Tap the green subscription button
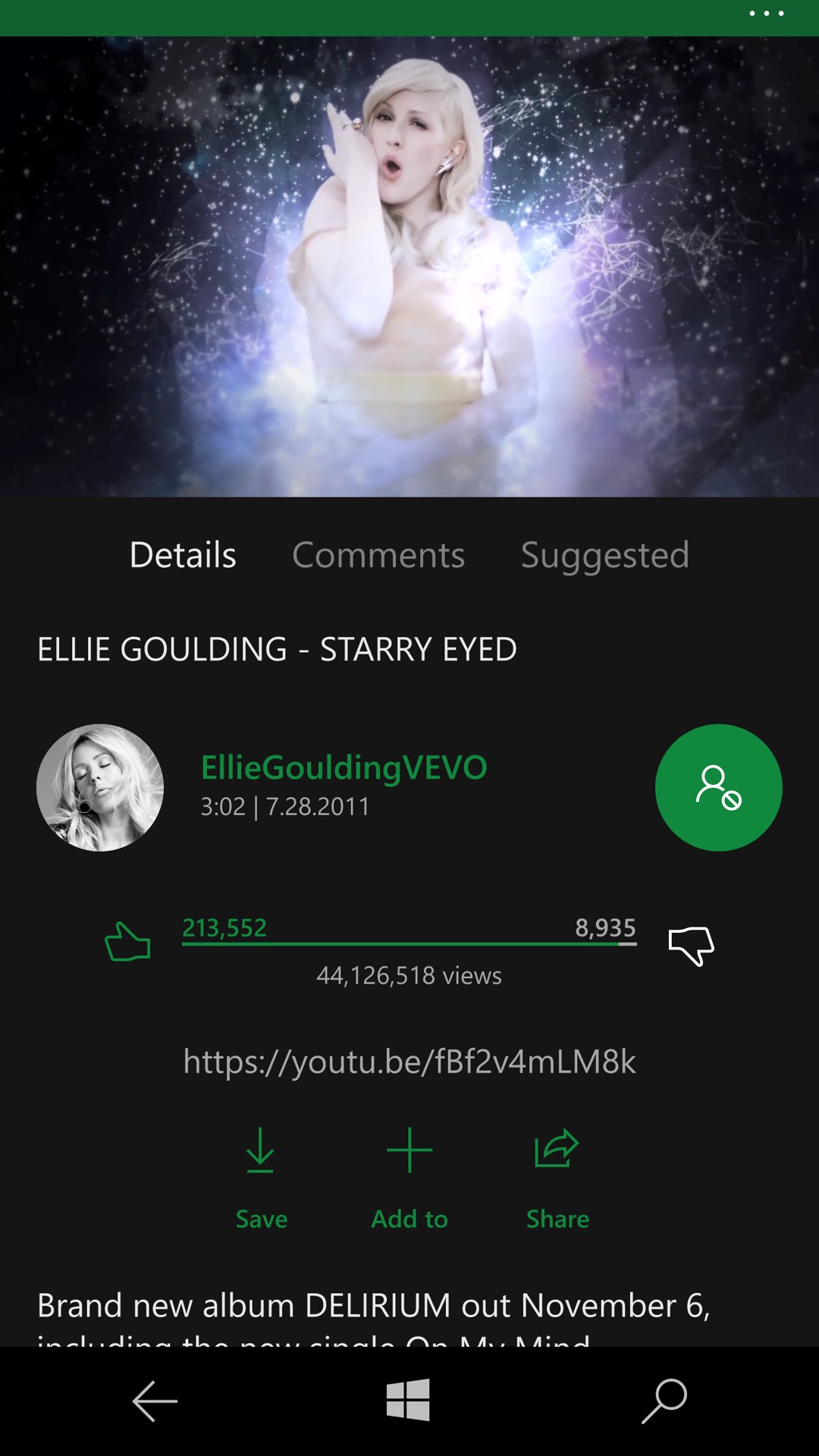The height and width of the screenshot is (1456, 819). point(718,788)
